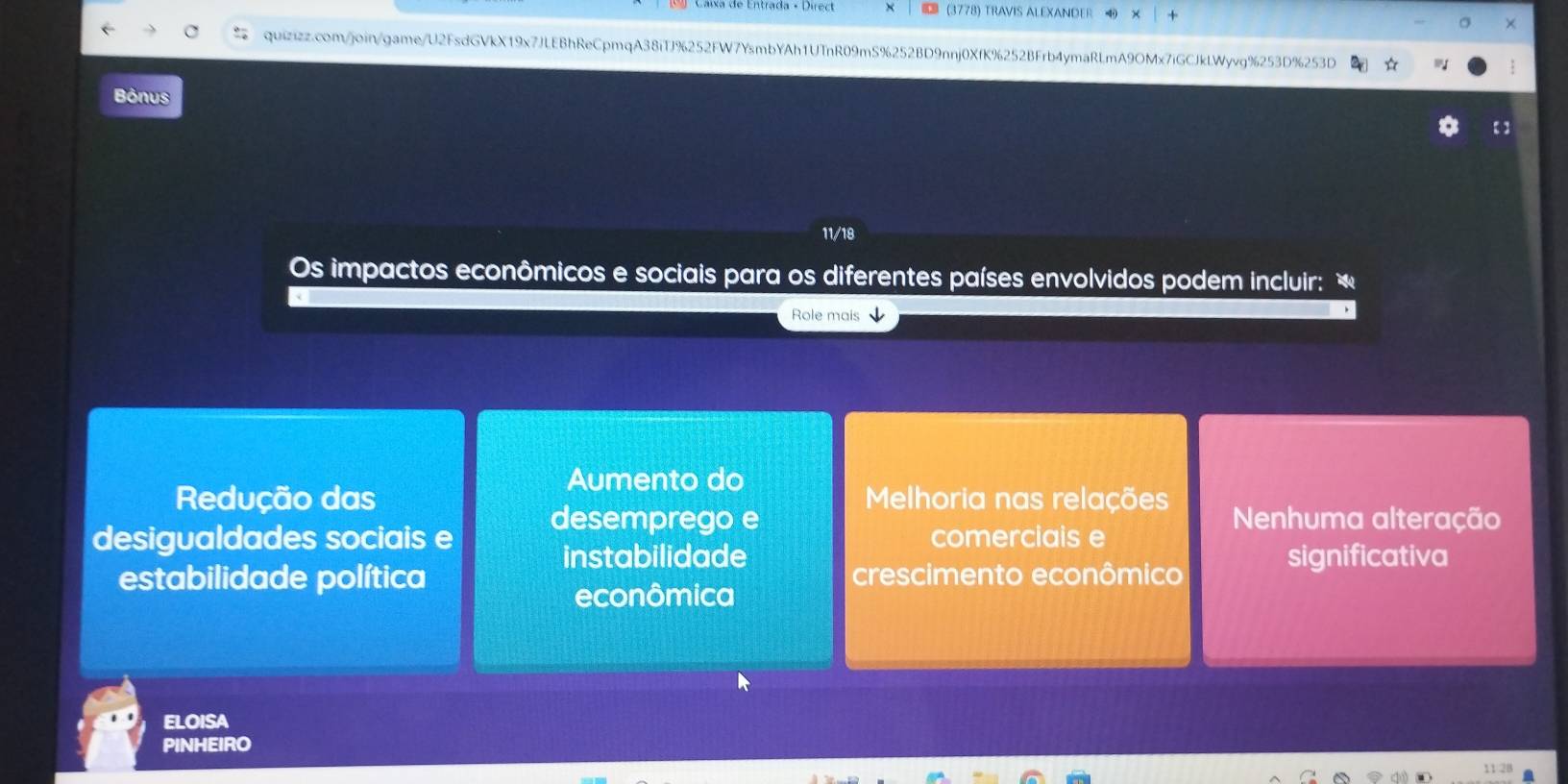Image resolution: width=1568 pixels, height=784 pixels.
Task: Open the translate page icon
Action: pos(1359,64)
